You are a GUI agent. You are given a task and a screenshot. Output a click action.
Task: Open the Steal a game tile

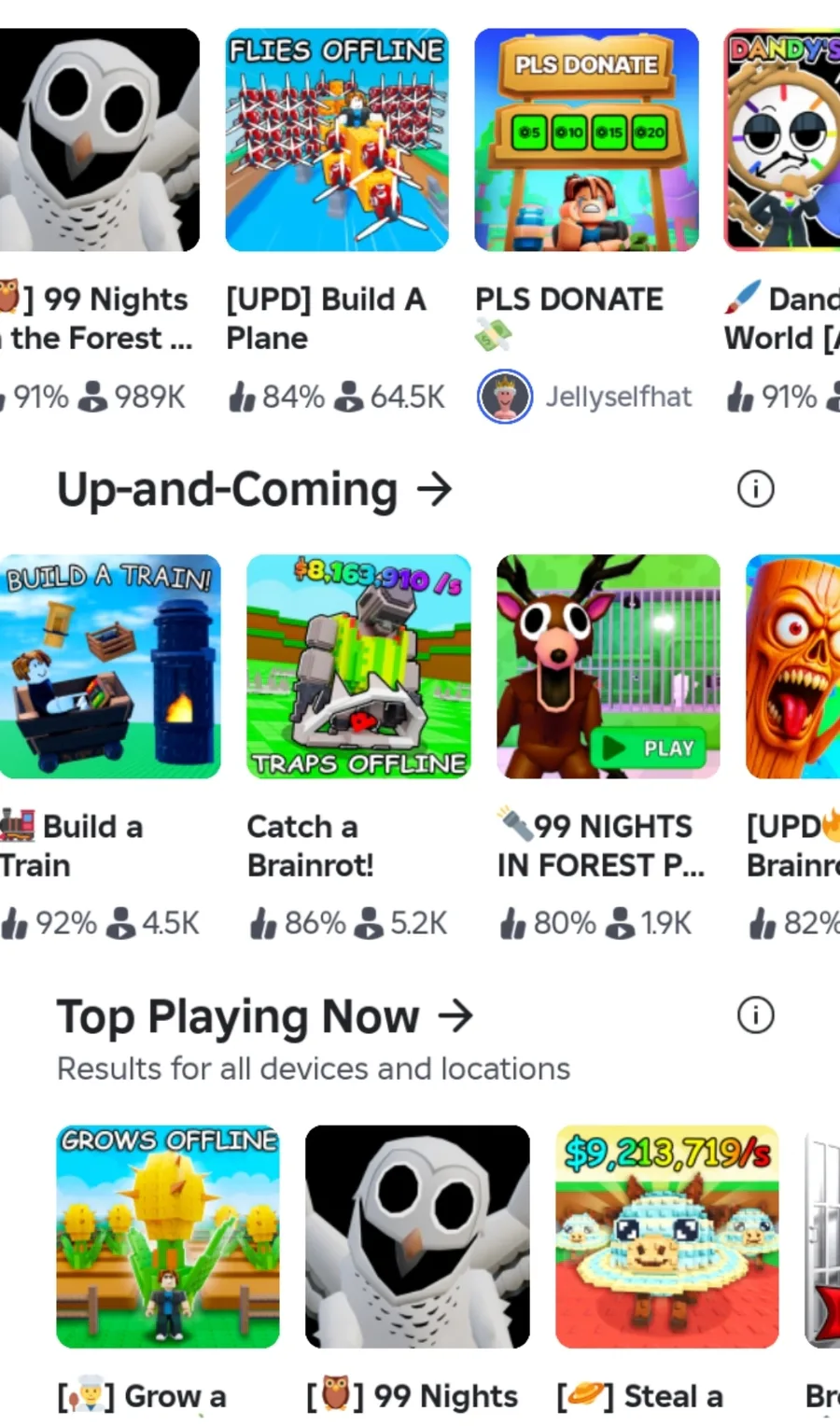pyautogui.click(x=667, y=1237)
